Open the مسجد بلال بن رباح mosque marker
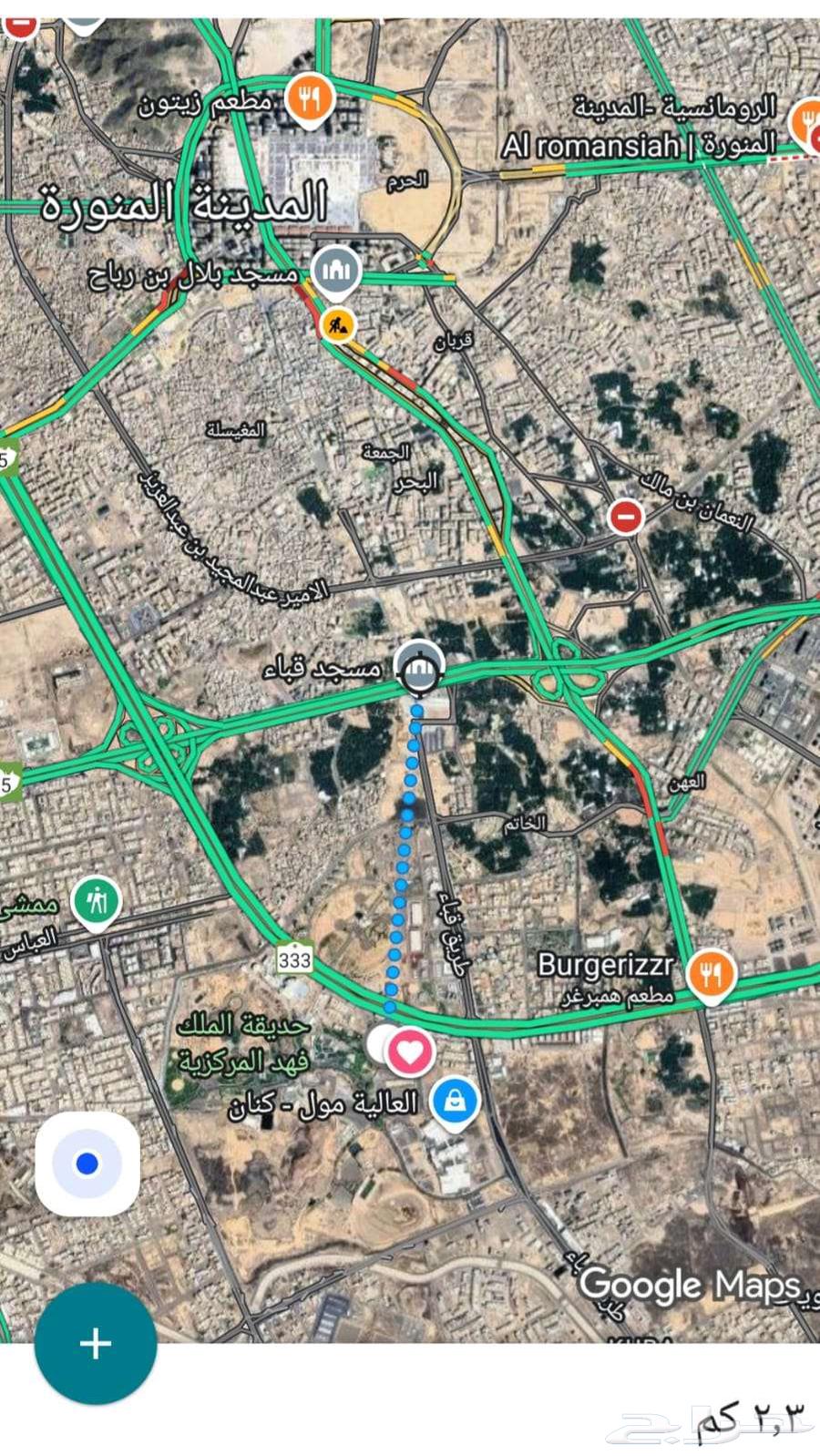Screen dimensions: 820x1456 coord(336,269)
